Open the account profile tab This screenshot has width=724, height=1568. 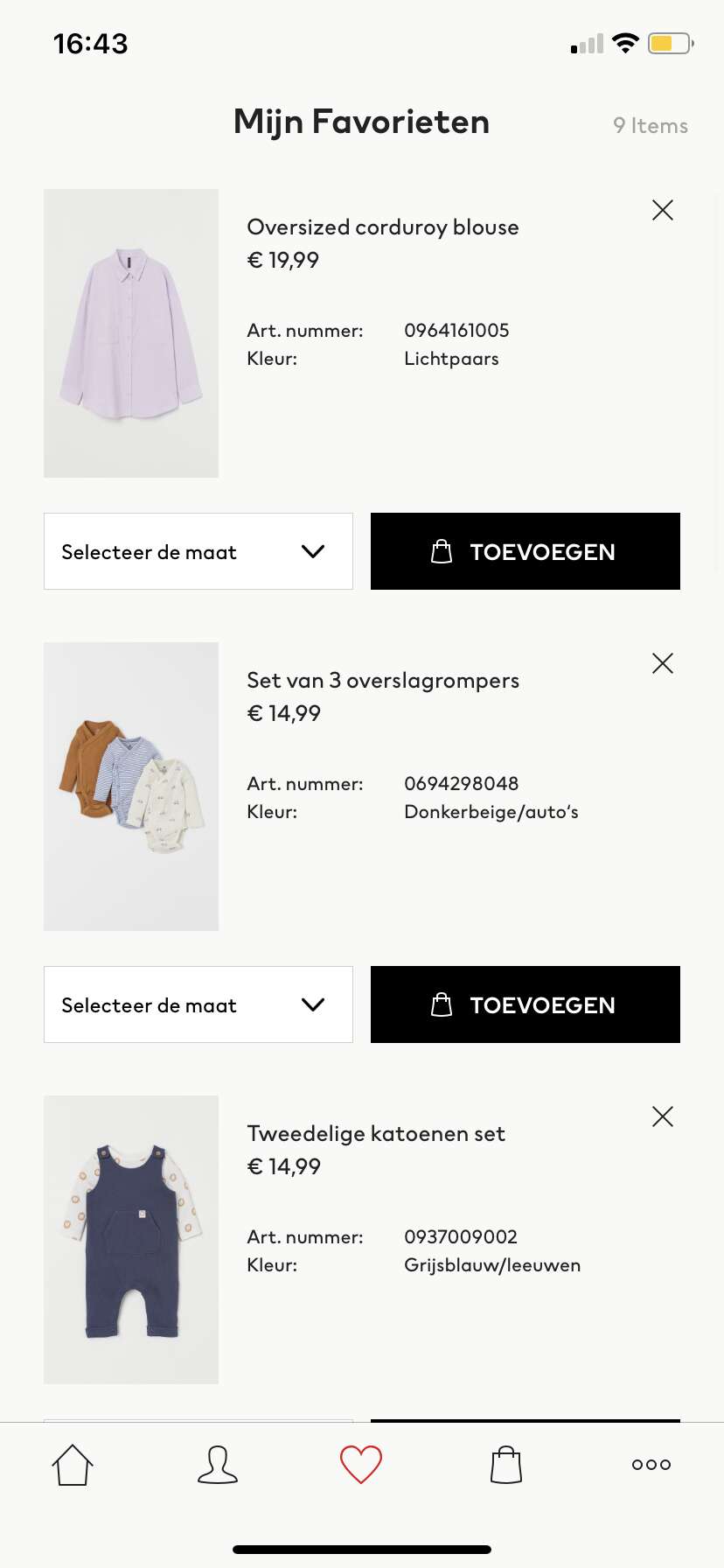click(218, 1464)
